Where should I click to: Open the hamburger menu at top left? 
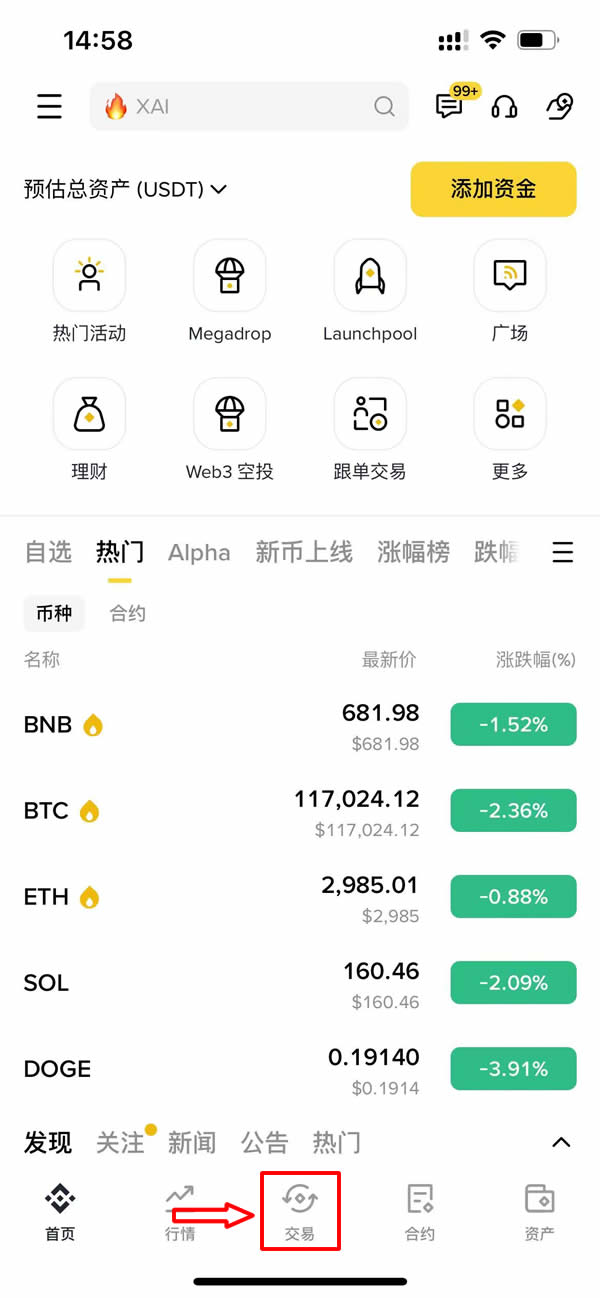coord(49,107)
